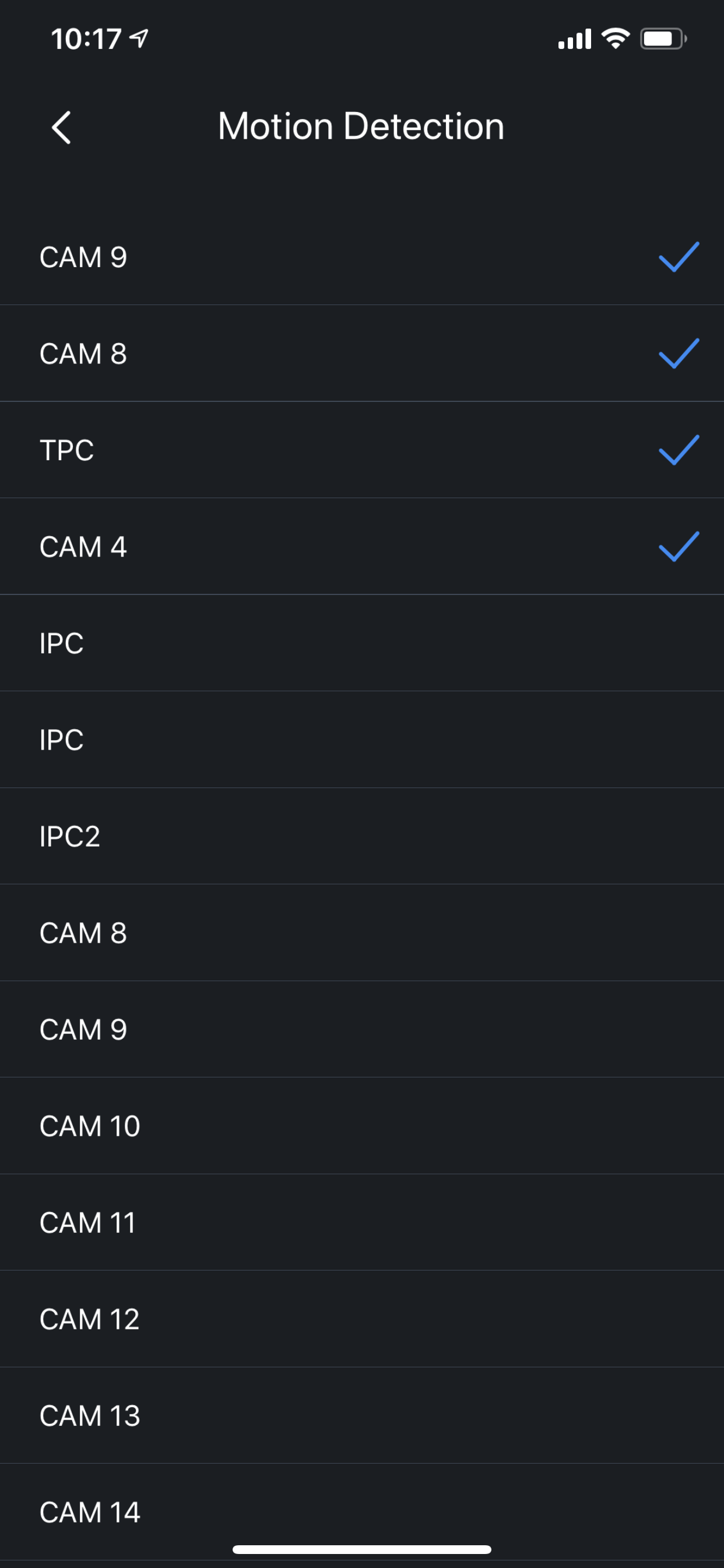Uncheck the checked CAM 8 row
The width and height of the screenshot is (724, 1568).
click(x=361, y=353)
